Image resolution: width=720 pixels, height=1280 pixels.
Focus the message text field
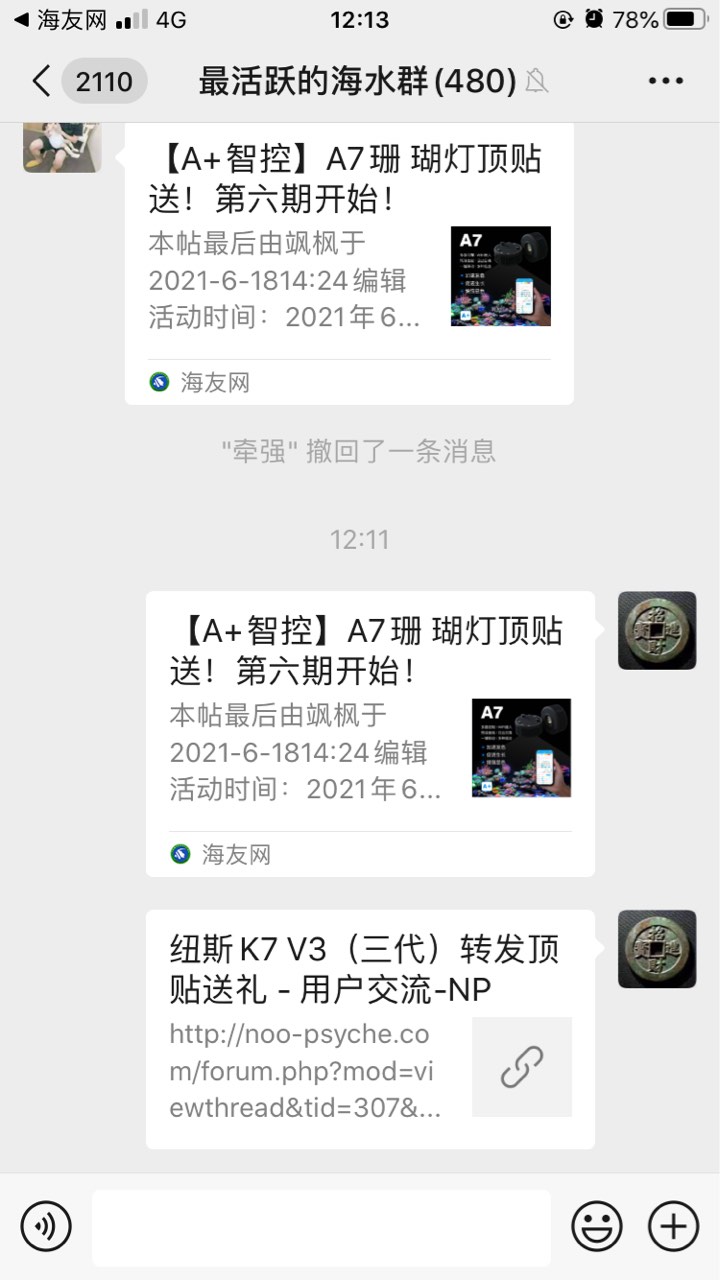[321, 1227]
